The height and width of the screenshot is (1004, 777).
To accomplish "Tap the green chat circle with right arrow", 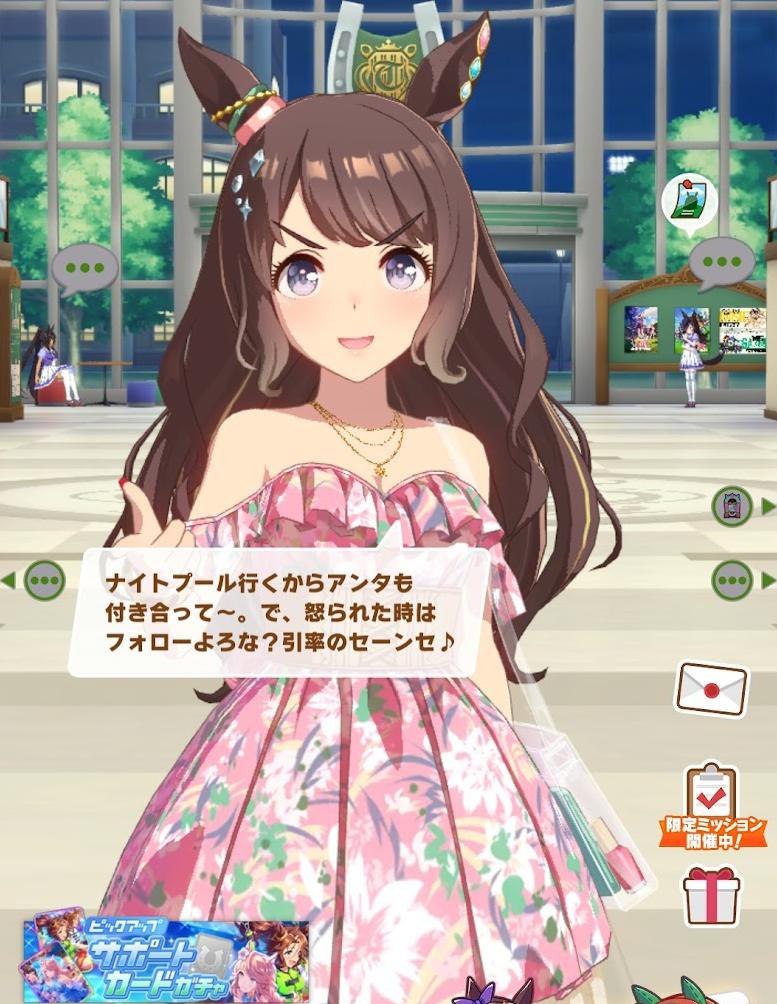I will 733,578.
